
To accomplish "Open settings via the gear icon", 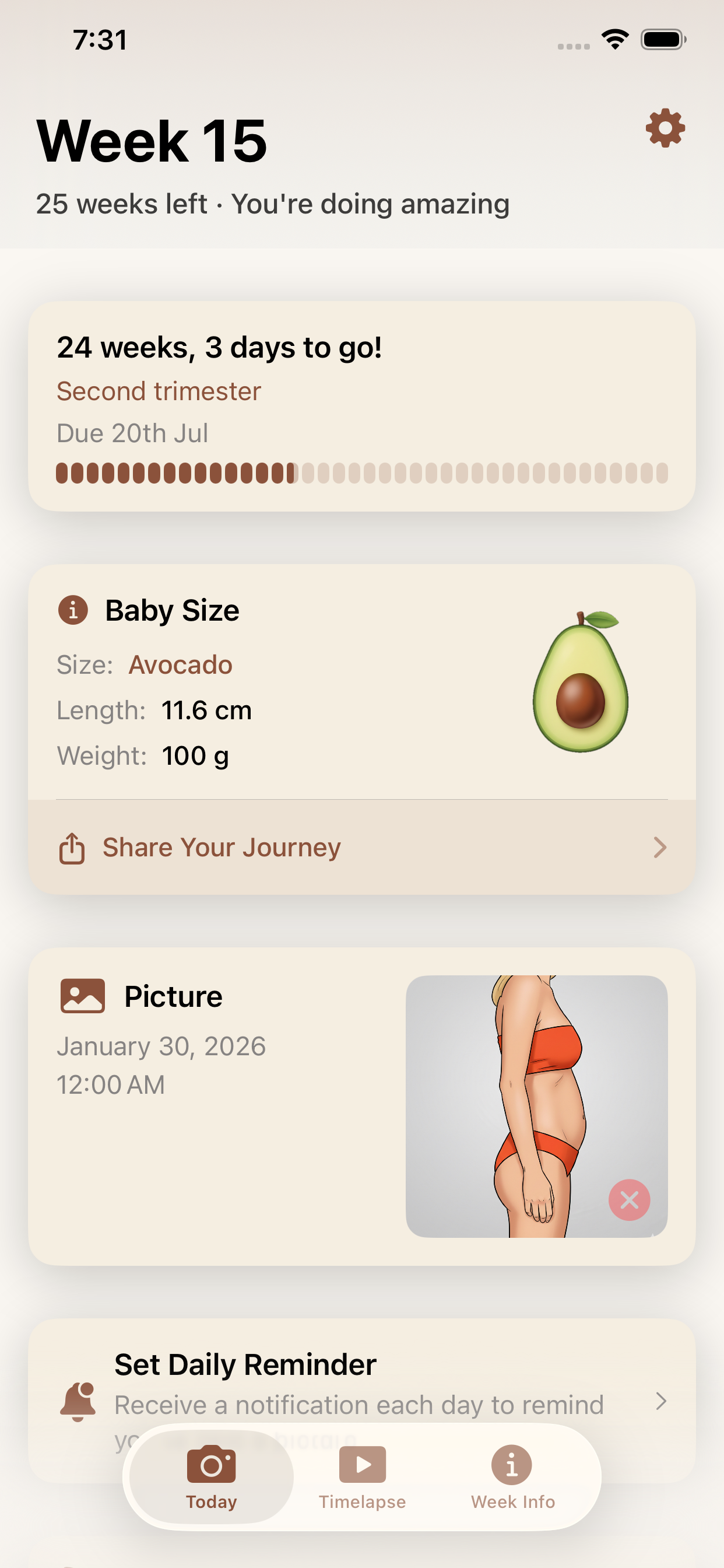I will (665, 128).
